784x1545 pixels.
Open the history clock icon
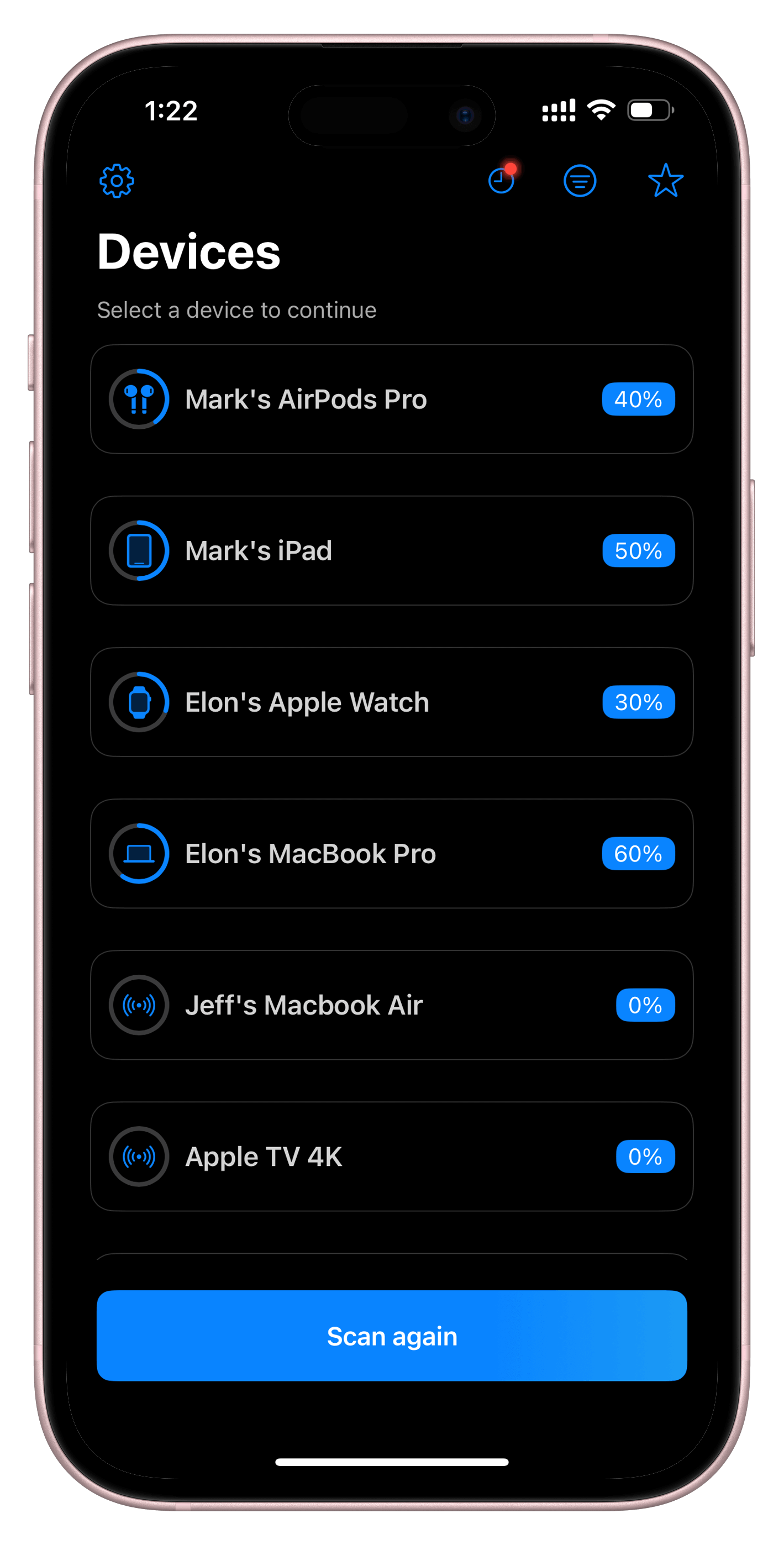coord(502,180)
